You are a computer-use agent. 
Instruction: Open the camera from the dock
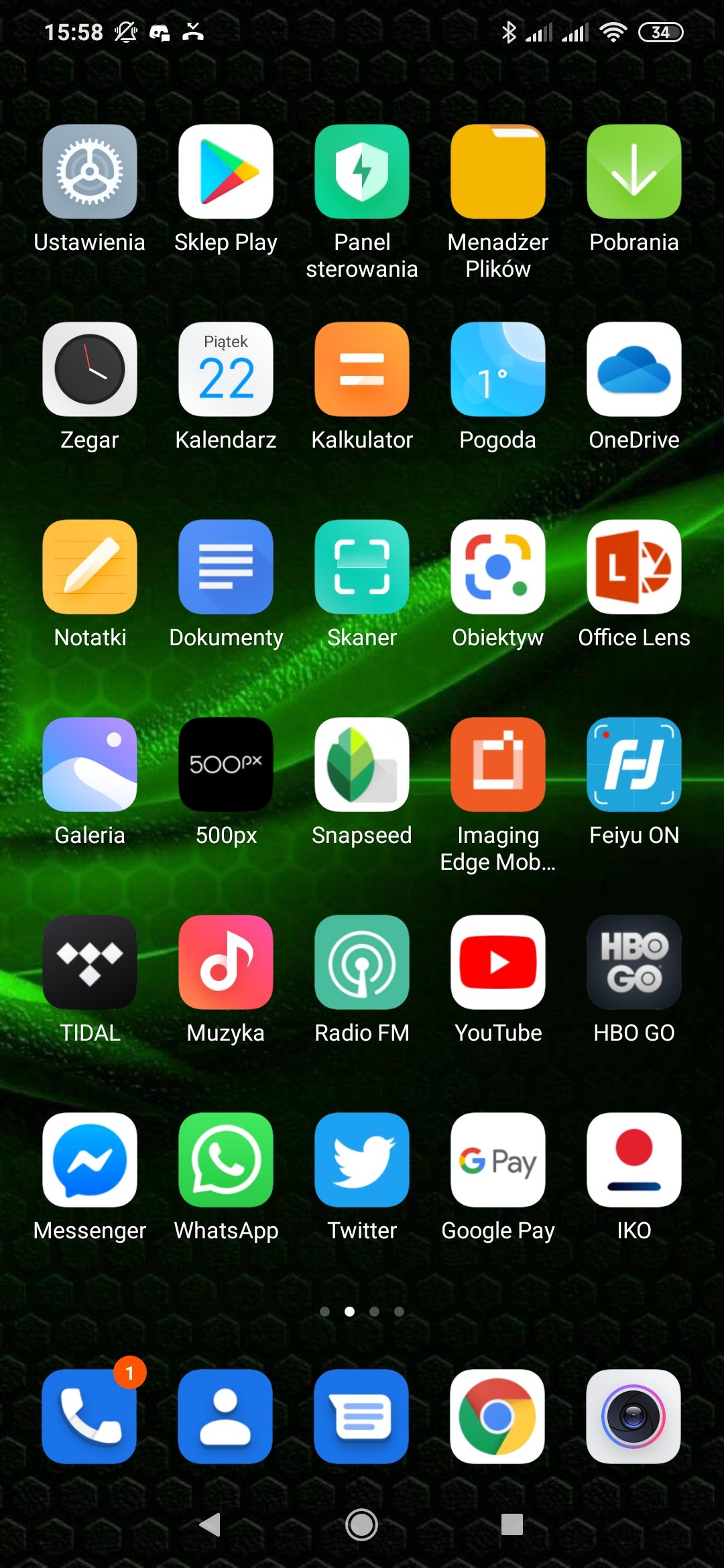pos(633,1417)
